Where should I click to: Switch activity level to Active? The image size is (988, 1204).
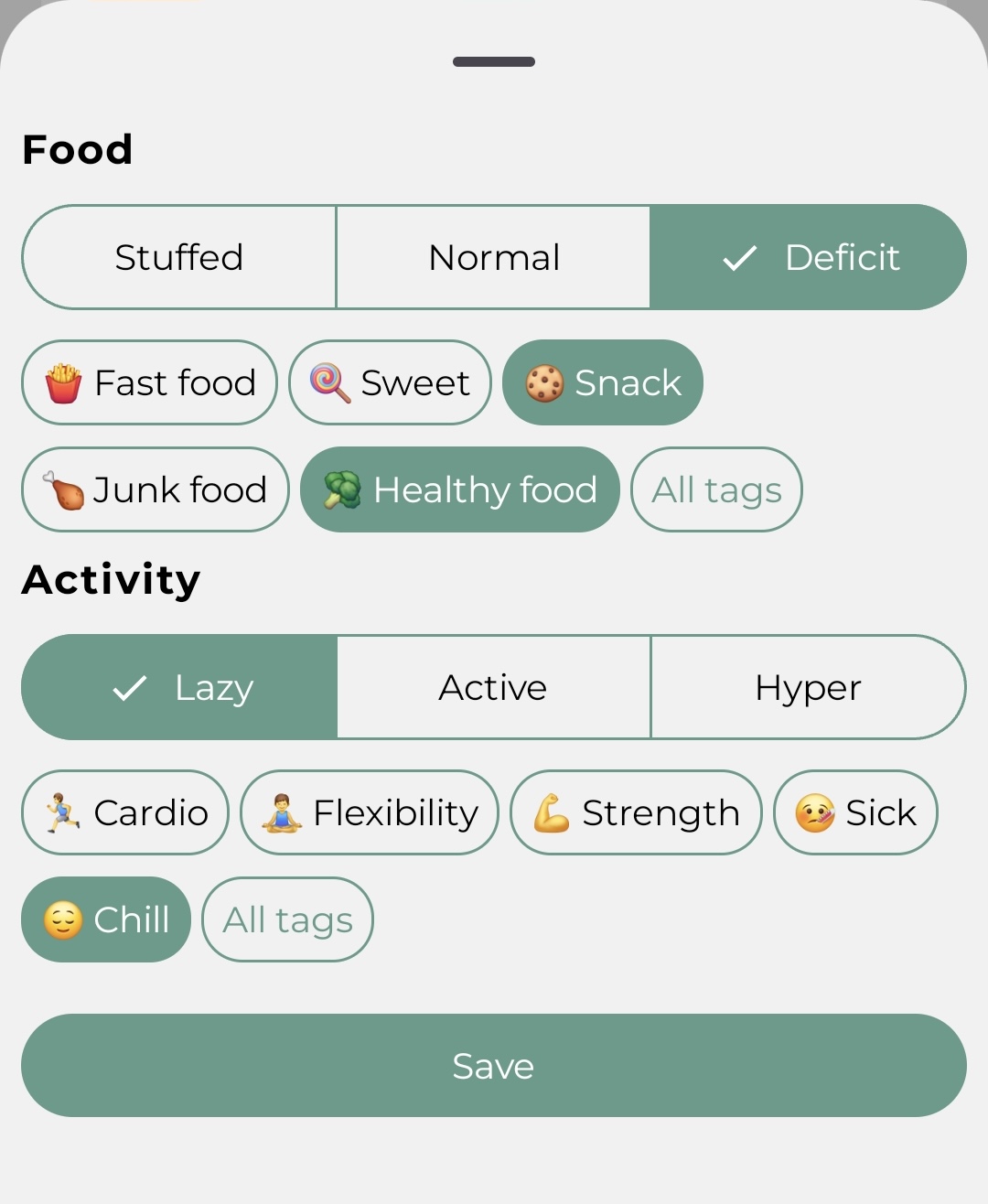coord(493,687)
